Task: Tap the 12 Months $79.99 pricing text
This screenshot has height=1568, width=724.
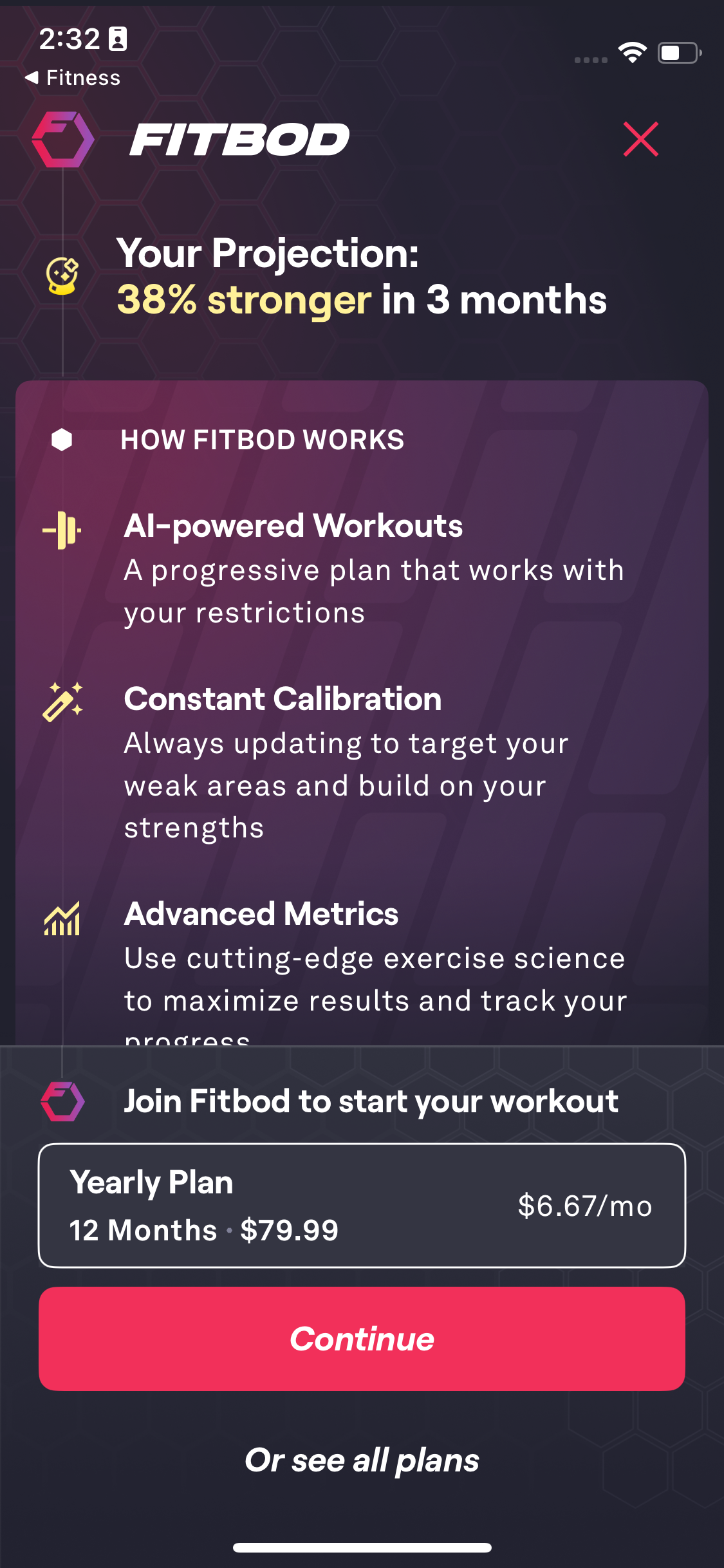Action: point(203,1229)
